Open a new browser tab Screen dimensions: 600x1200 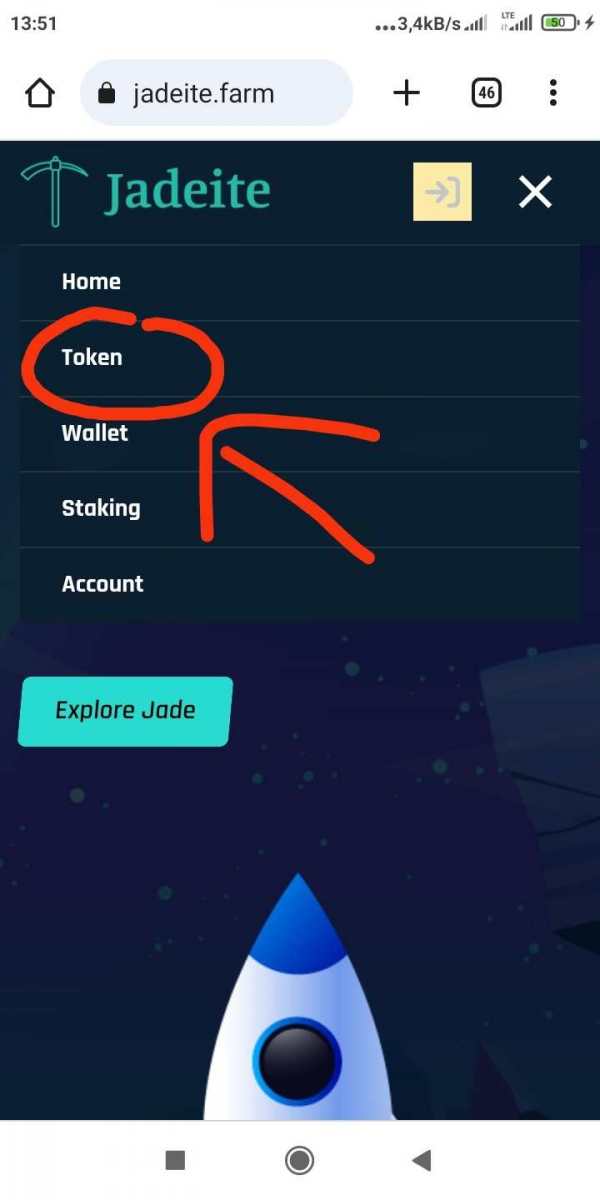406,94
